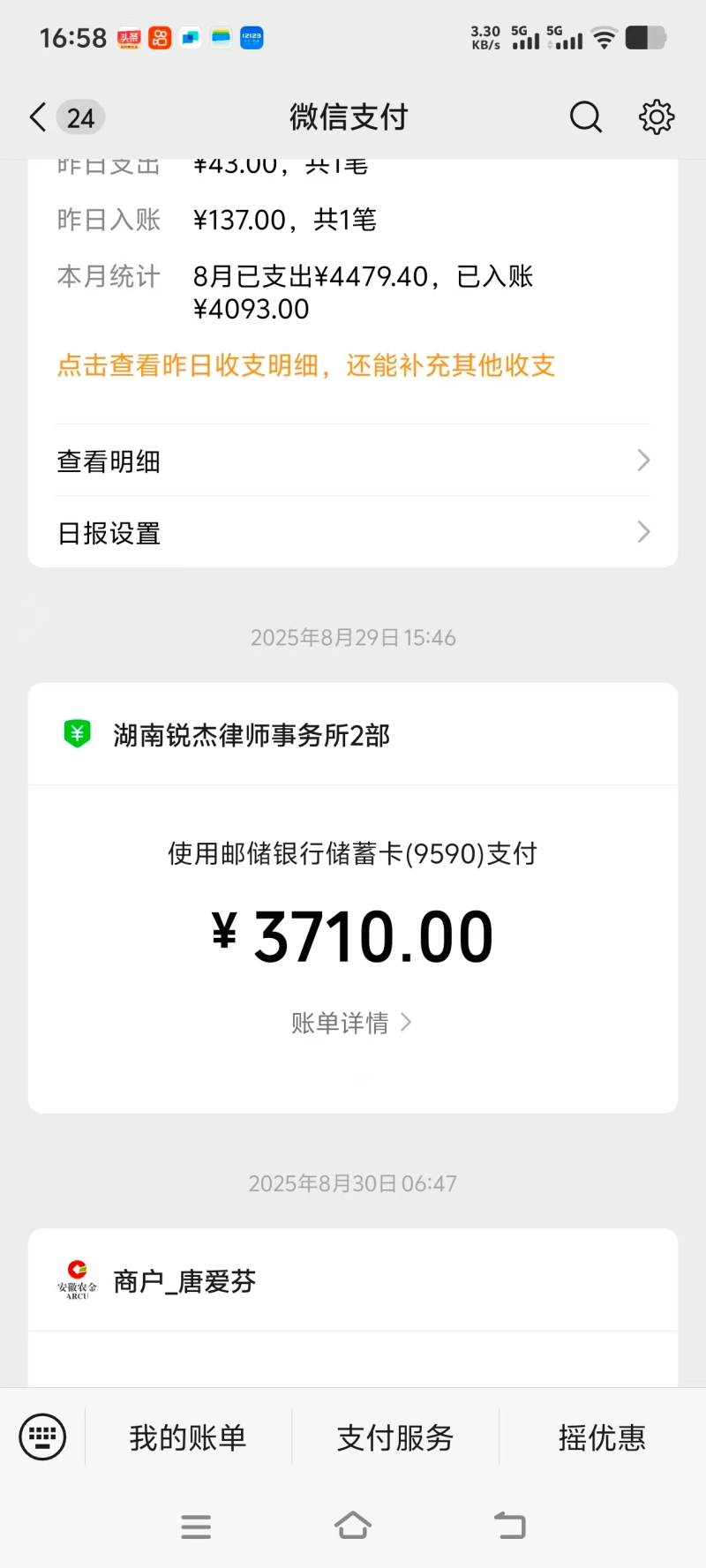
Task: Open the 摇优惠 menu
Action: point(602,1438)
